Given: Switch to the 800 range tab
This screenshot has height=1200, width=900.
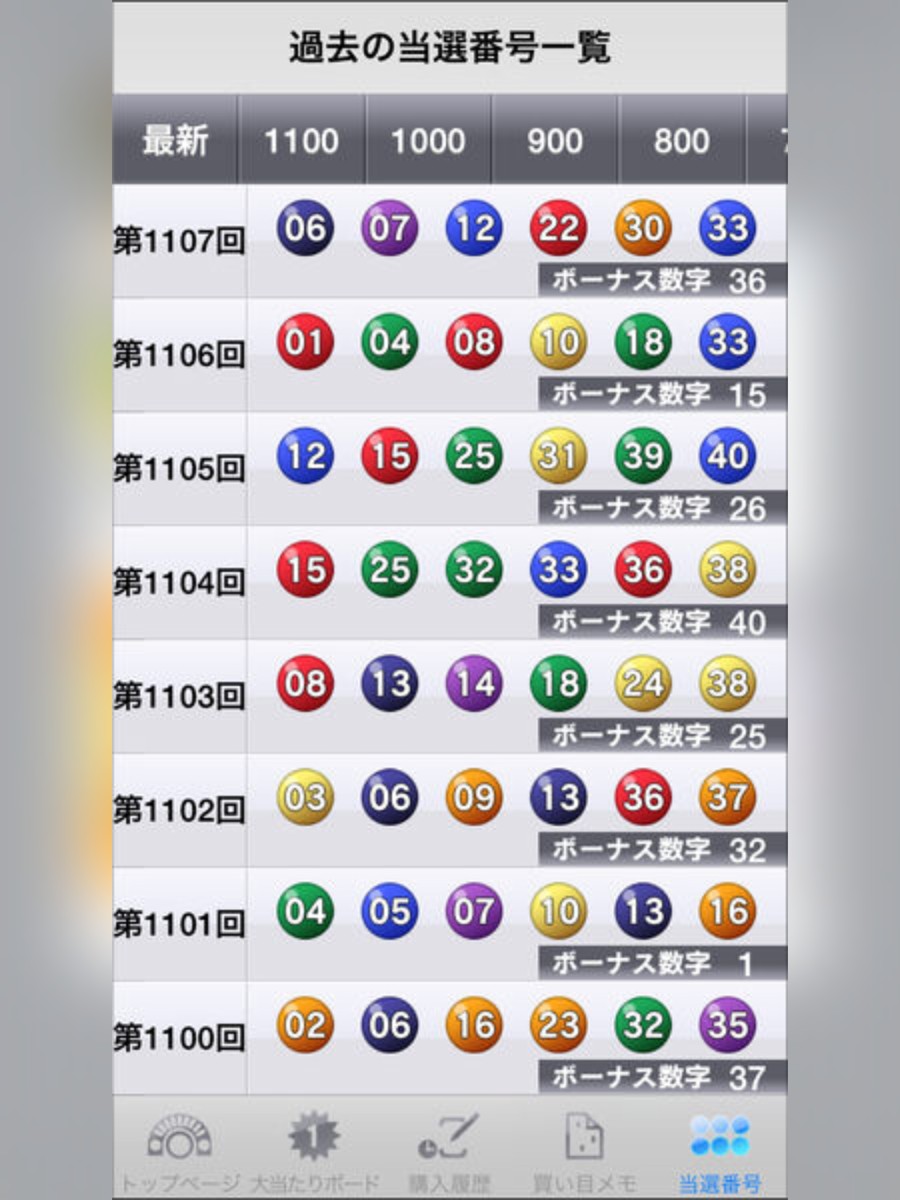Looking at the screenshot, I should click(x=681, y=140).
